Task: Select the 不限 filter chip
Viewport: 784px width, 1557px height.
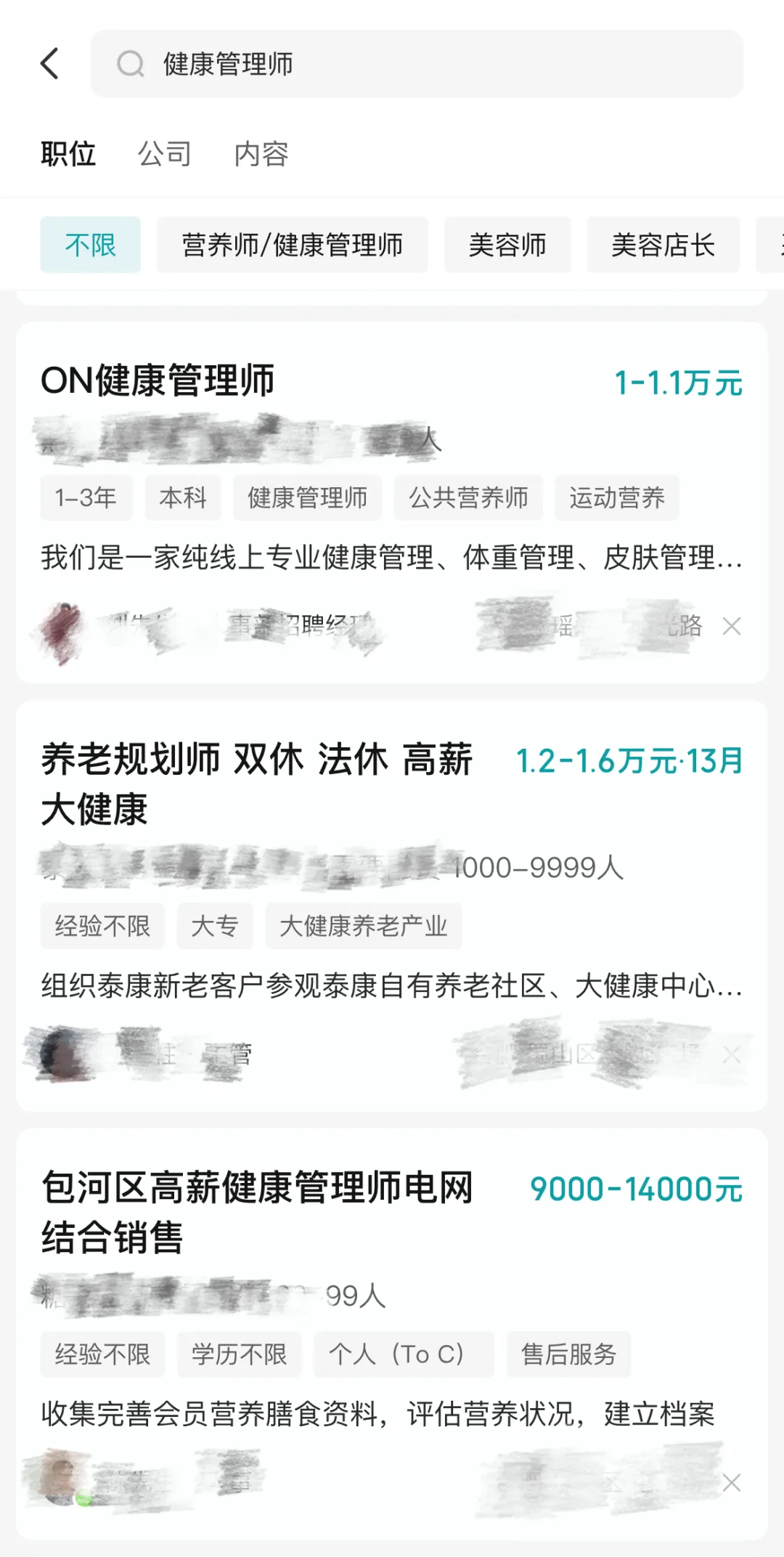Action: pos(90,245)
